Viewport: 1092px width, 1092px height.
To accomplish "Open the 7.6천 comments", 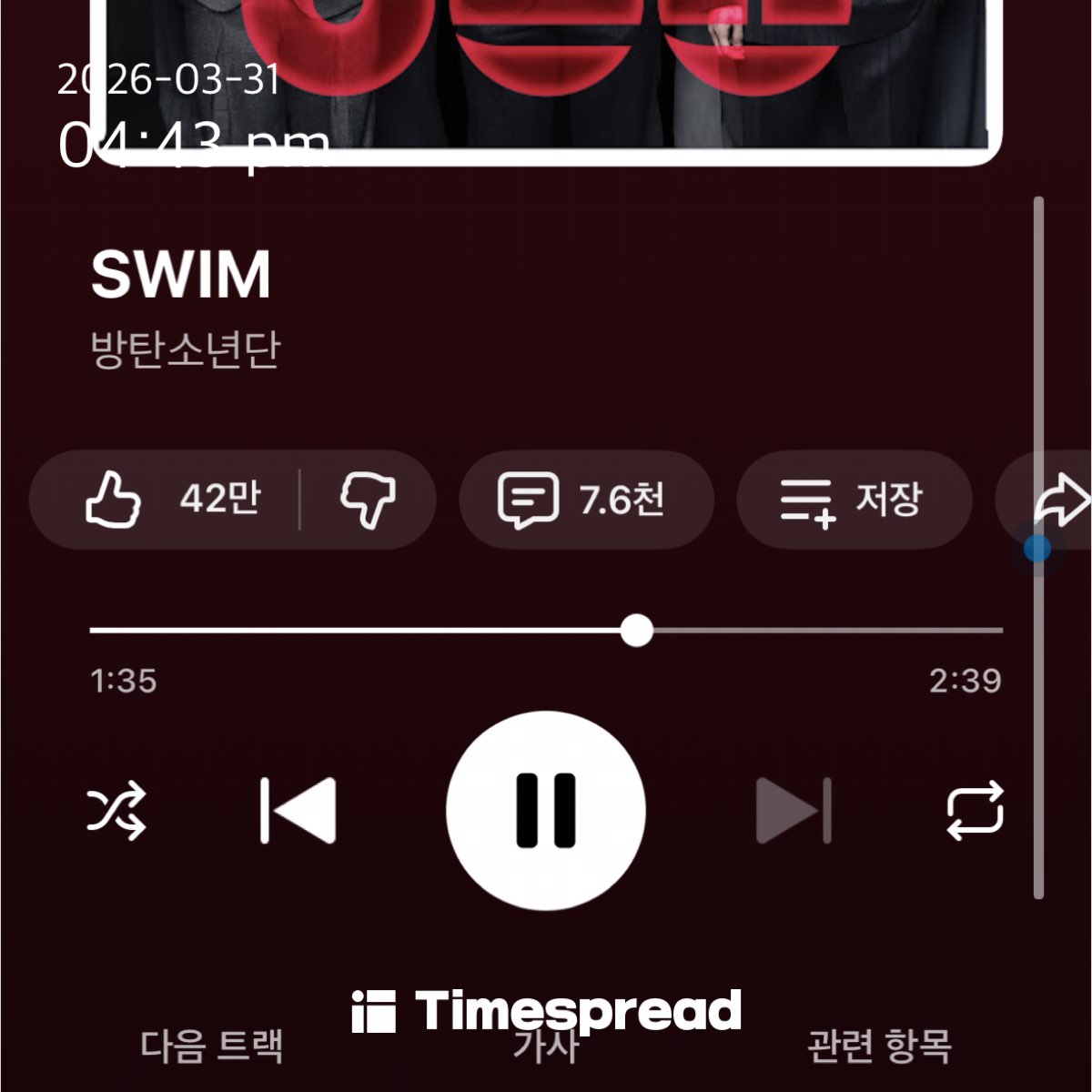I will [x=585, y=500].
